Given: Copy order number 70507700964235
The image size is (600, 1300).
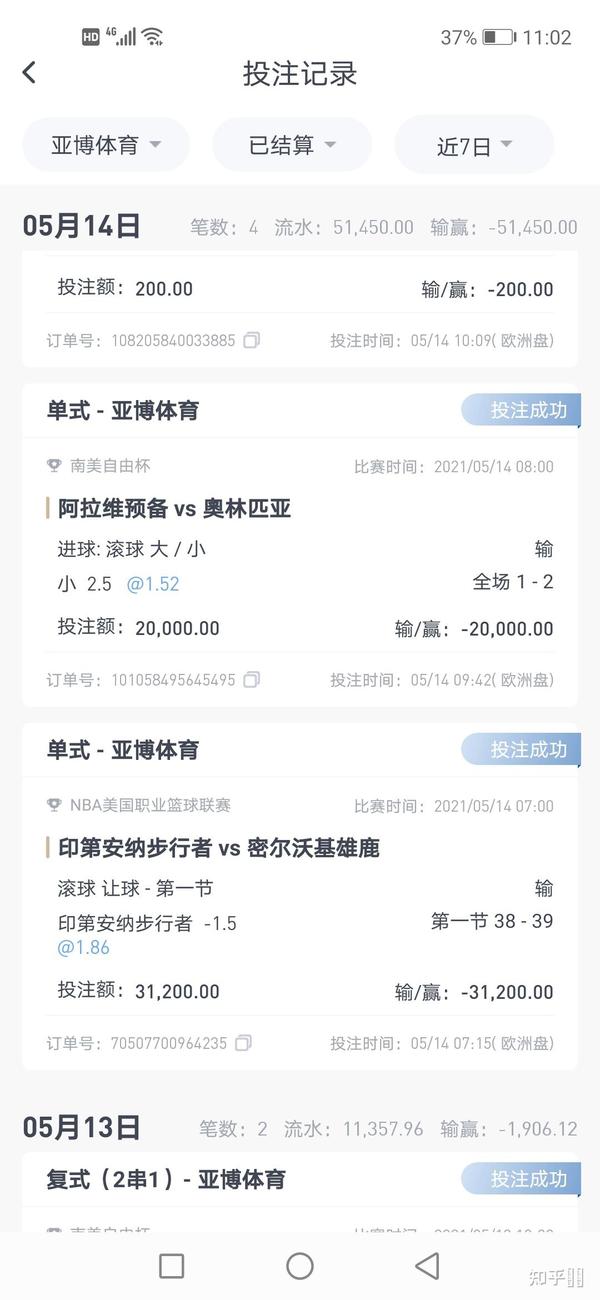Looking at the screenshot, I should tap(243, 1043).
